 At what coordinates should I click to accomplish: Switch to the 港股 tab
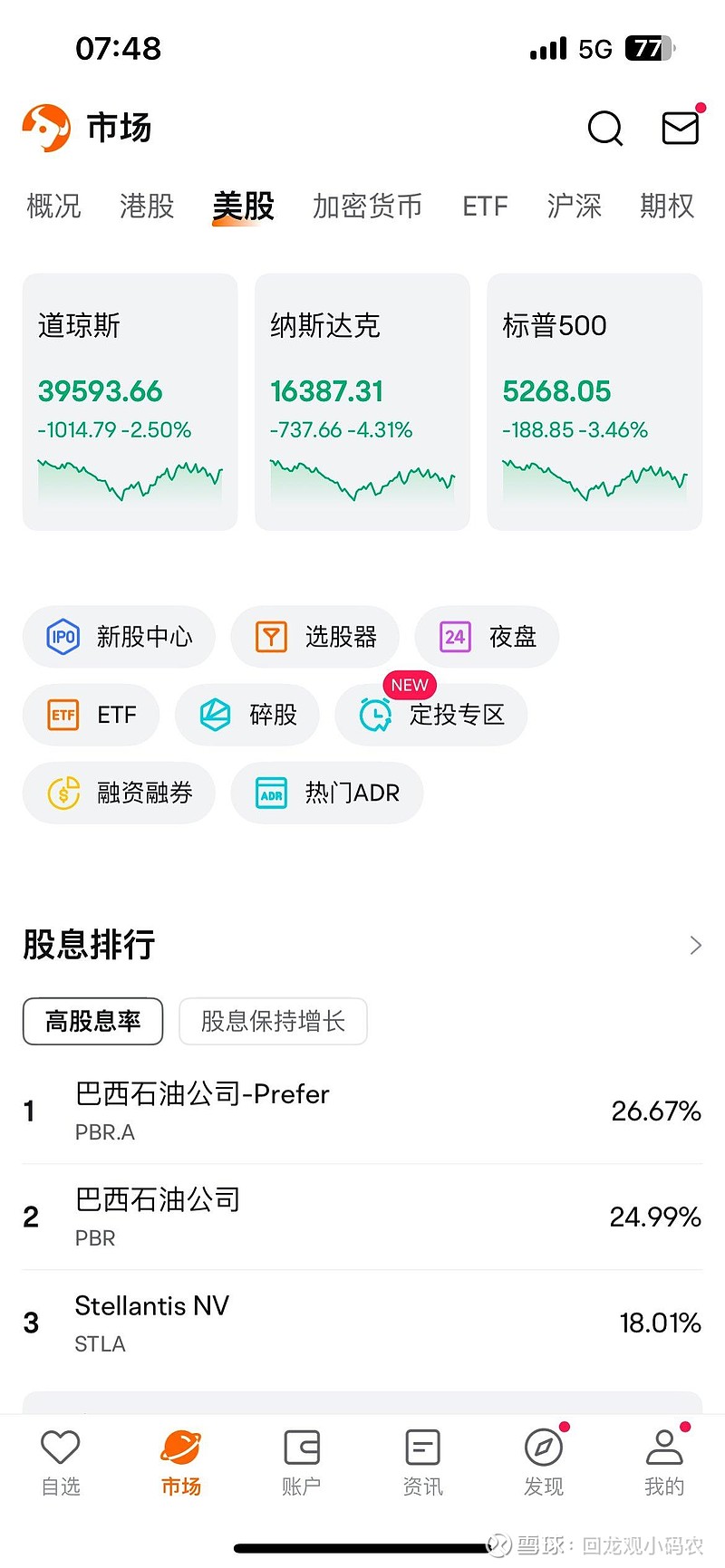click(x=145, y=207)
